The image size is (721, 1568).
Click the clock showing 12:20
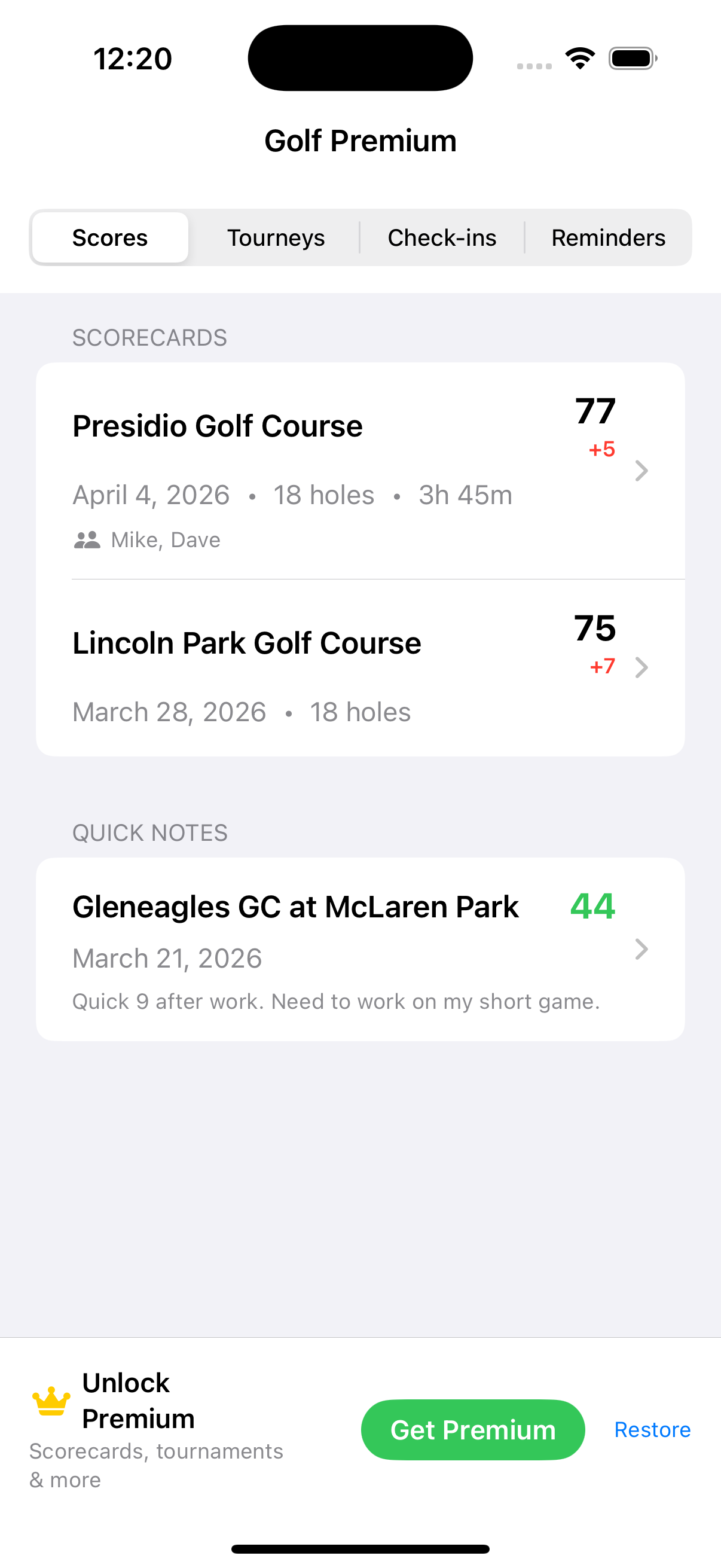[x=133, y=58]
